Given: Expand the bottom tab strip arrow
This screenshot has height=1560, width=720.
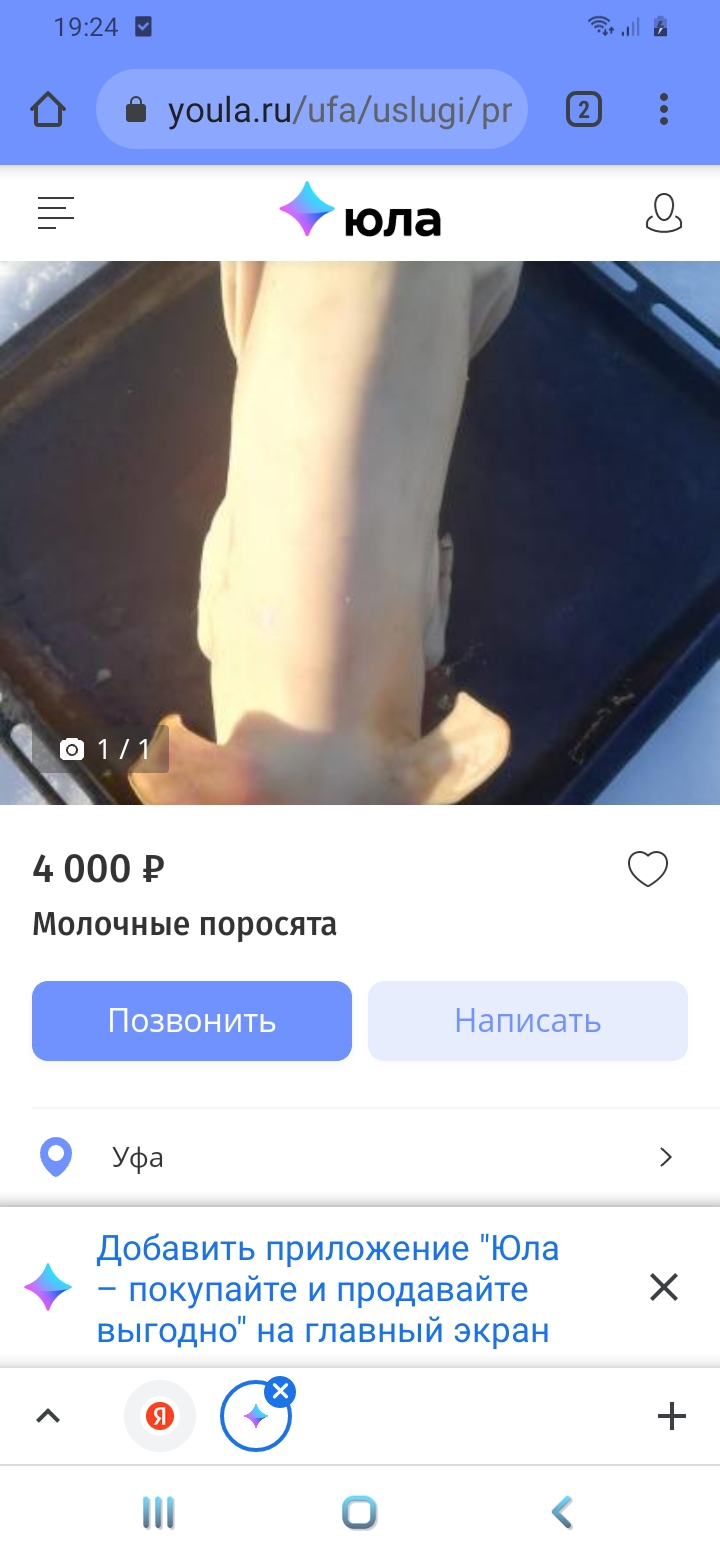Looking at the screenshot, I should coord(48,1416).
